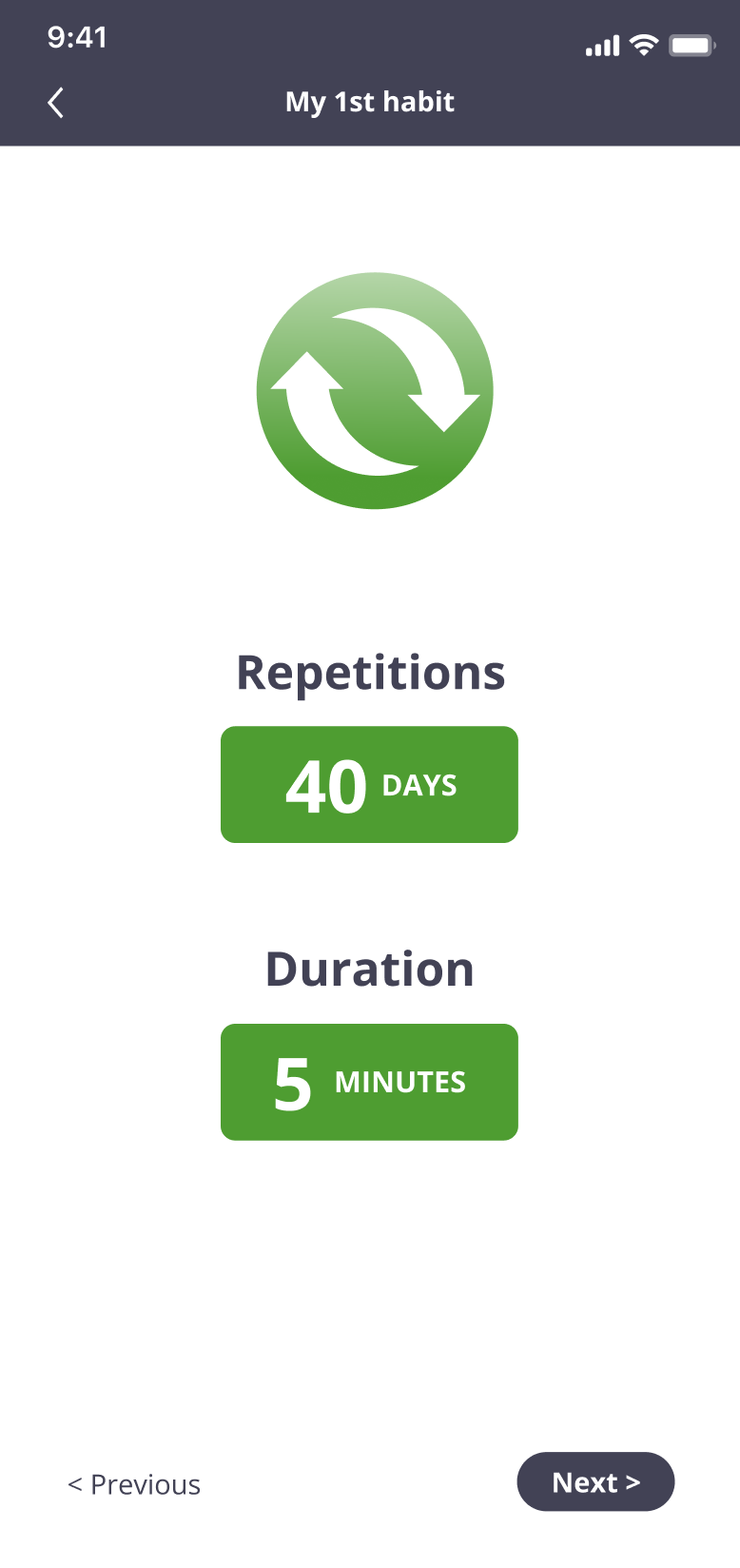The width and height of the screenshot is (740, 1568).
Task: Go back using the header arrow
Action: click(x=56, y=103)
